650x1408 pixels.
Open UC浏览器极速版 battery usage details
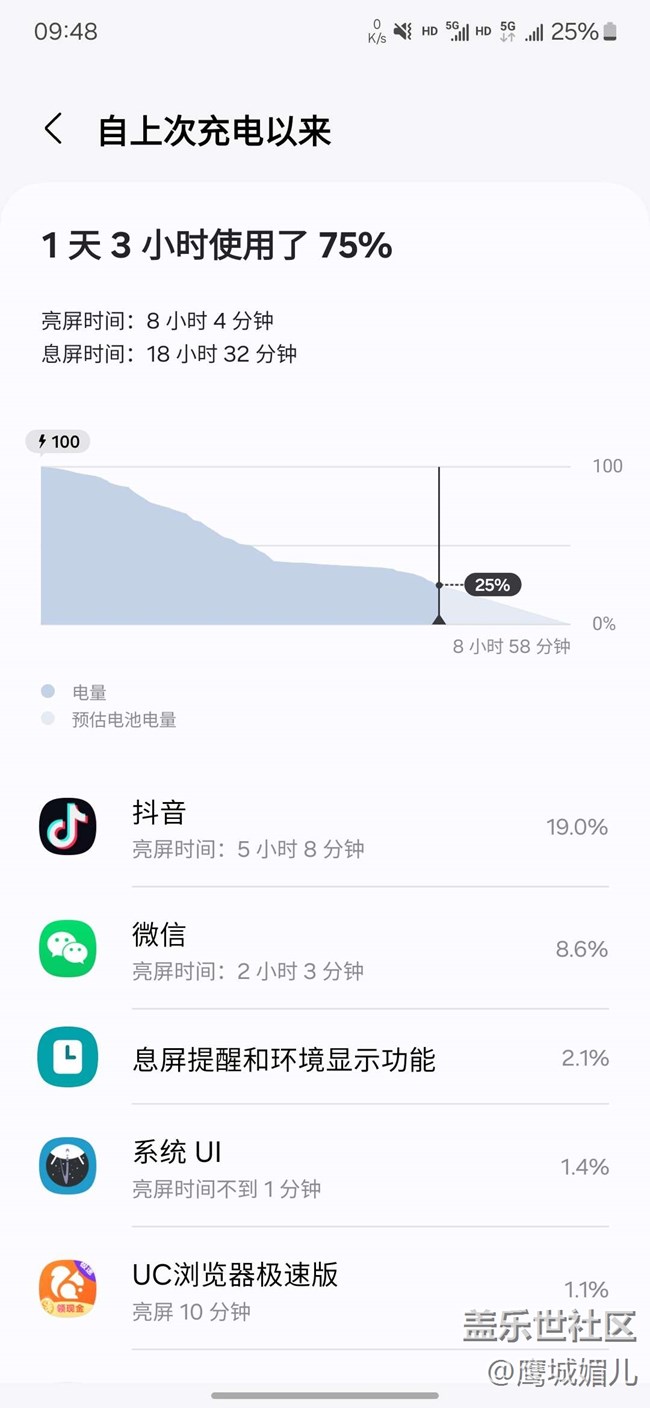coord(324,1289)
